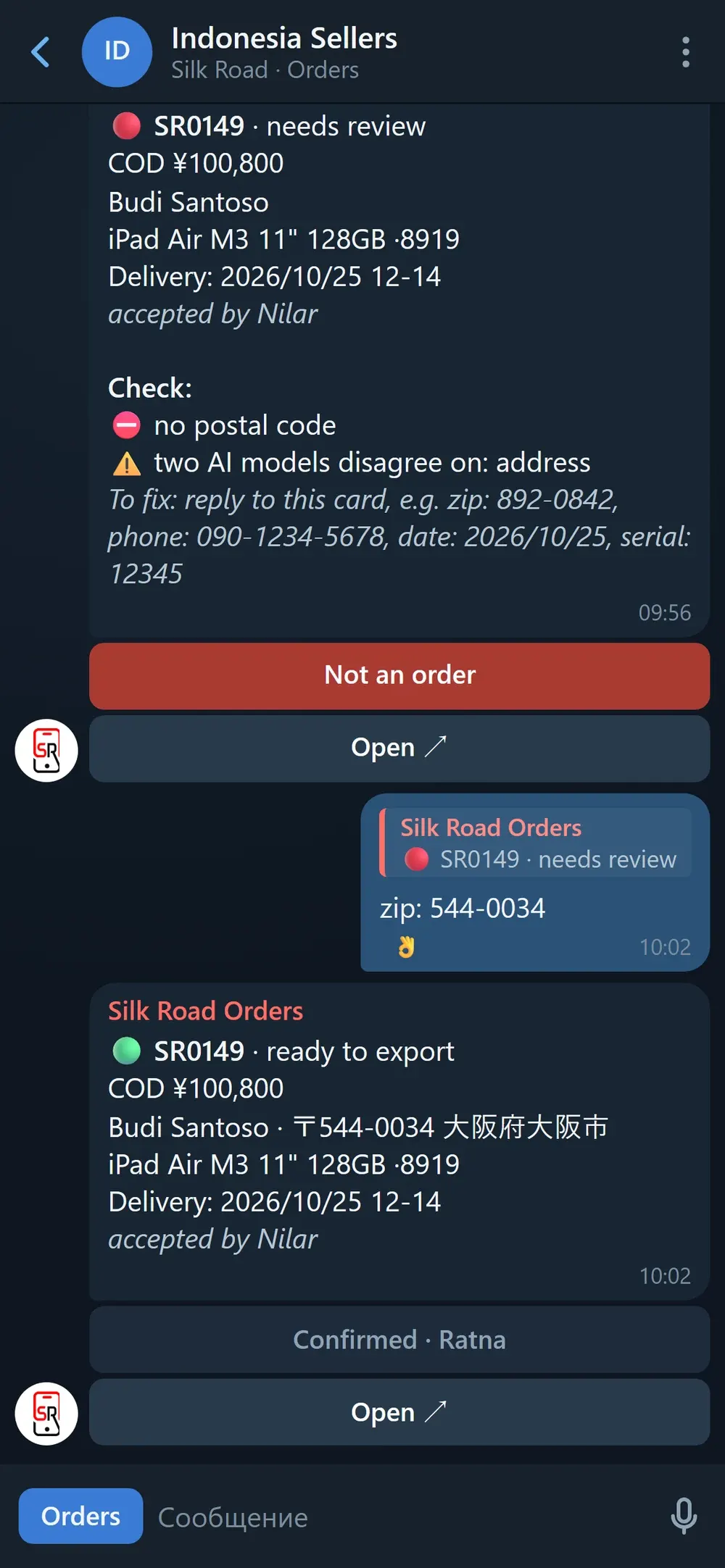Tap the red Not an order button
Viewport: 725px width, 1568px height.
399,675
